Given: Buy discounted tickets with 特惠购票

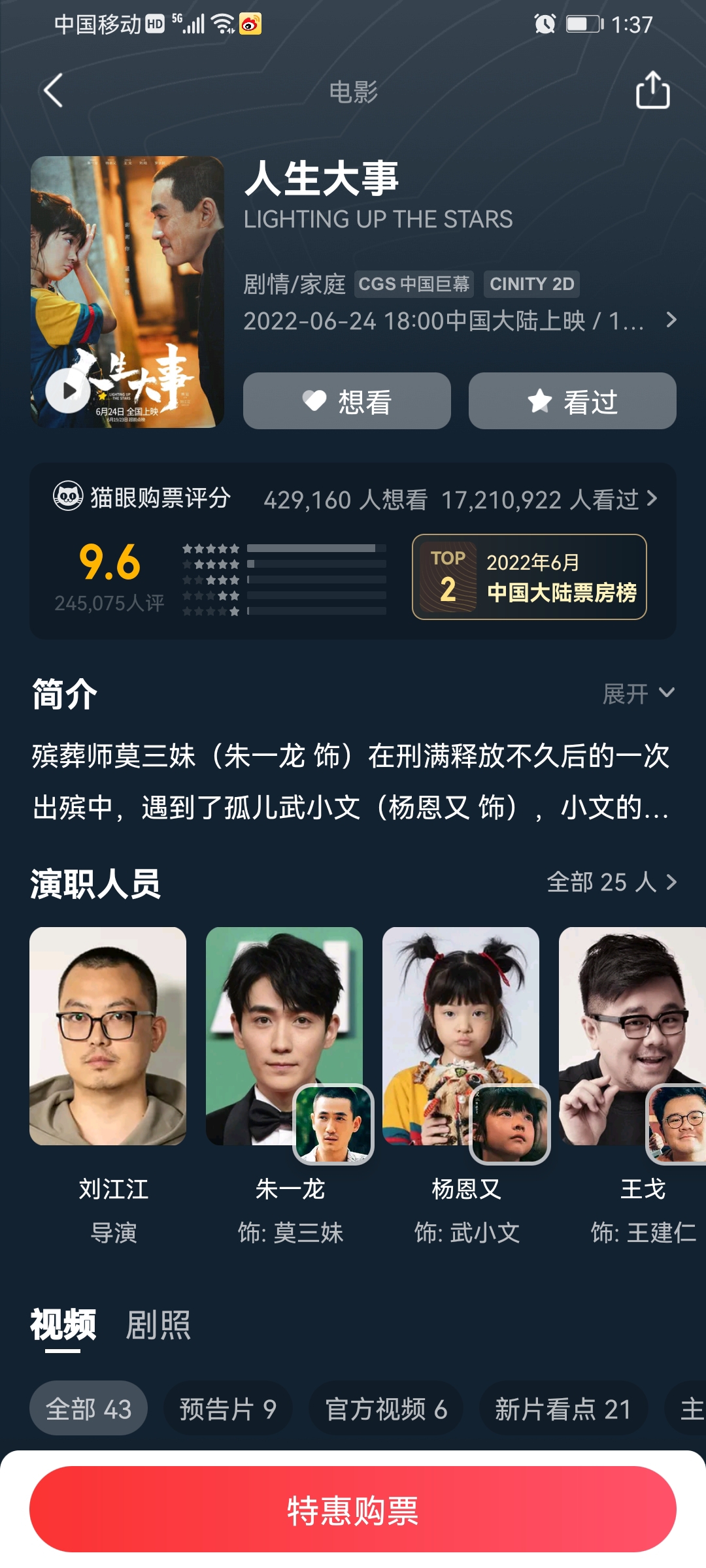Looking at the screenshot, I should point(353,1509).
